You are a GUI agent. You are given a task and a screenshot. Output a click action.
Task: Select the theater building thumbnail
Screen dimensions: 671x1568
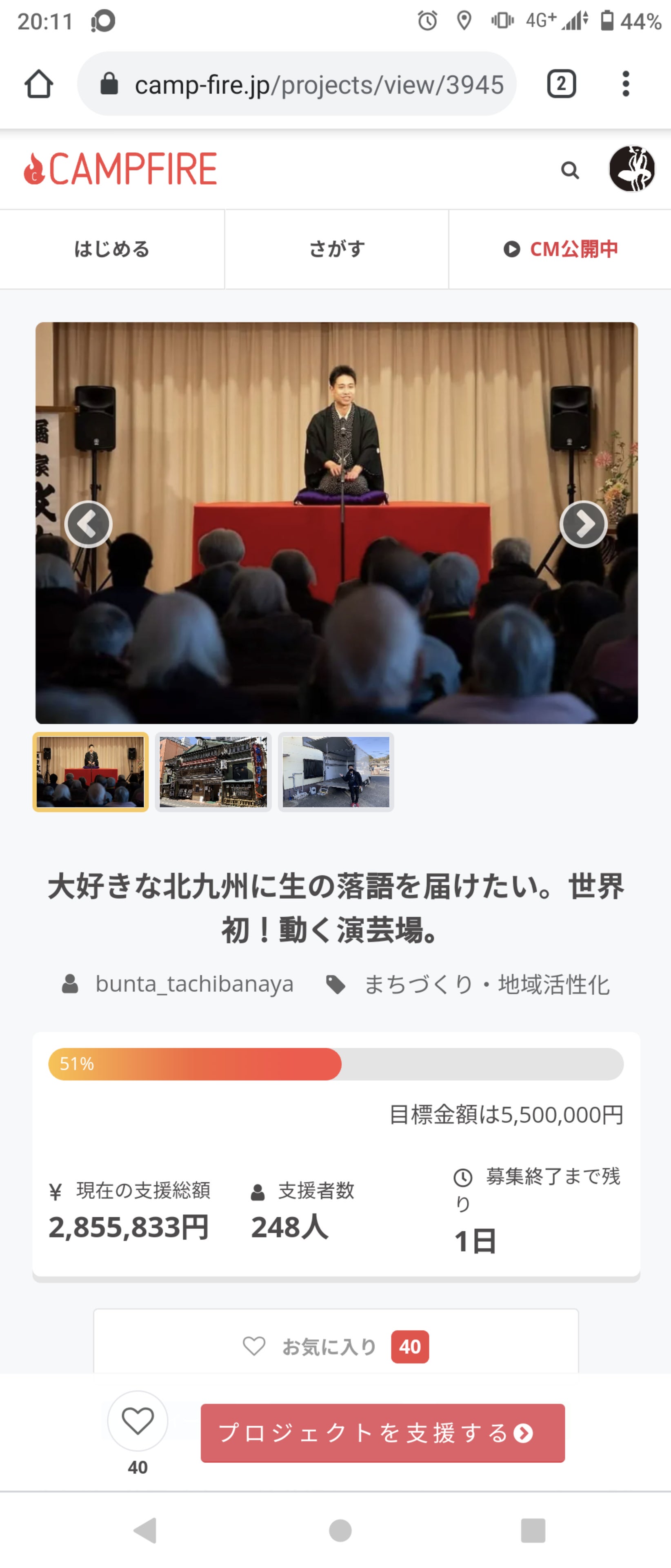pyautogui.click(x=213, y=772)
